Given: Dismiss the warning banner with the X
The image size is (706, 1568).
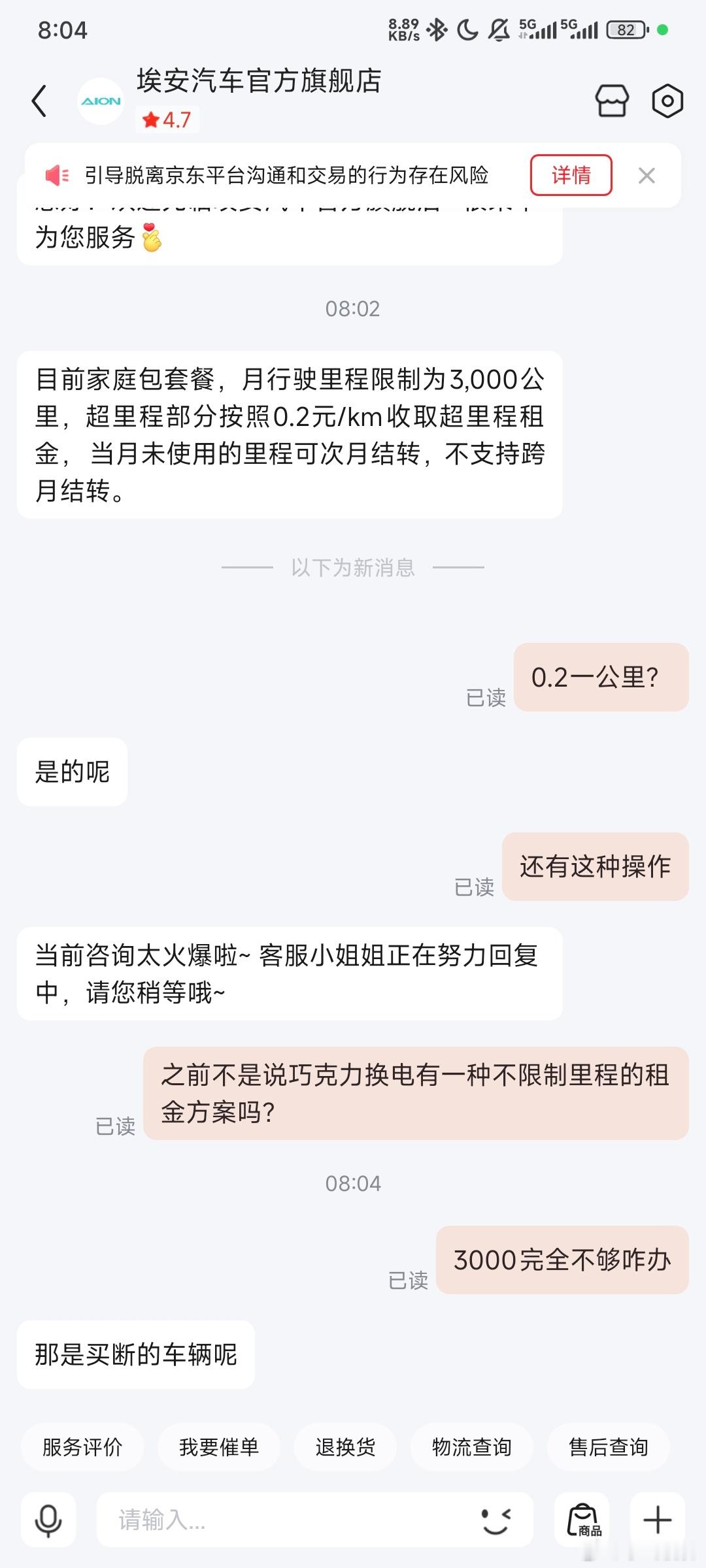Looking at the screenshot, I should [646, 174].
